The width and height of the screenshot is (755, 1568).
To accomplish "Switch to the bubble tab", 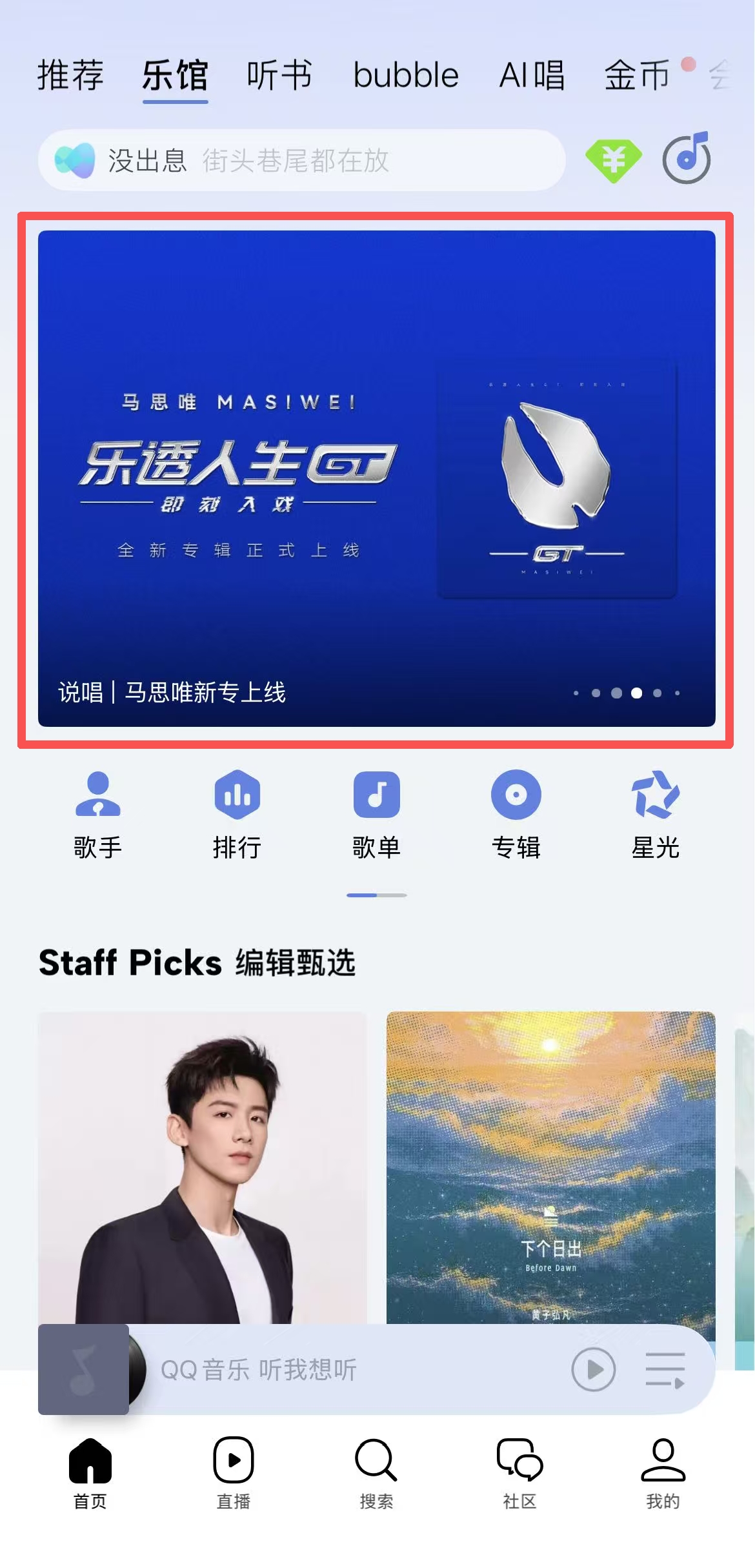I will pyautogui.click(x=405, y=76).
